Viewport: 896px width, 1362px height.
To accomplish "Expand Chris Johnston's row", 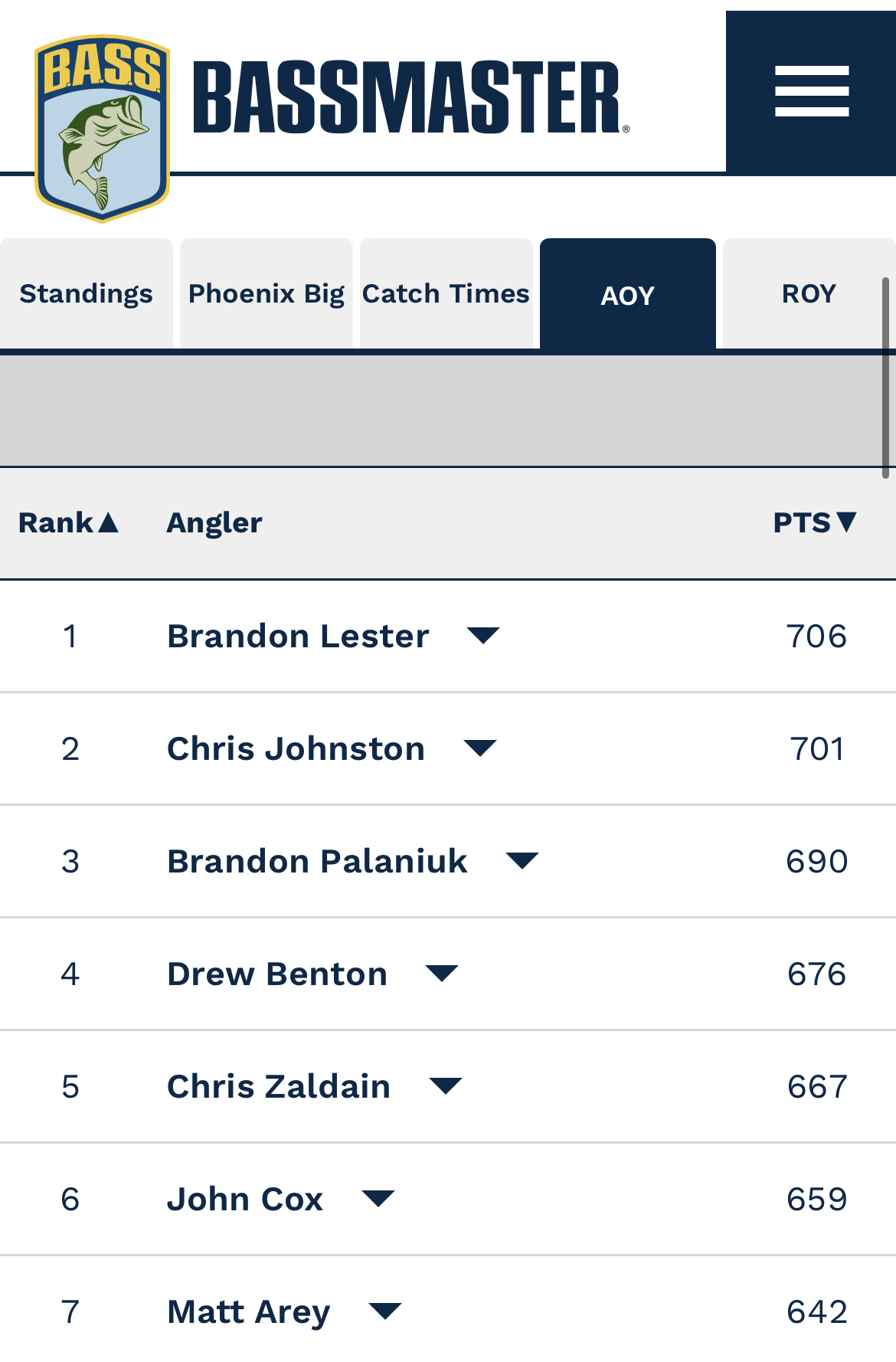I will click(x=480, y=748).
